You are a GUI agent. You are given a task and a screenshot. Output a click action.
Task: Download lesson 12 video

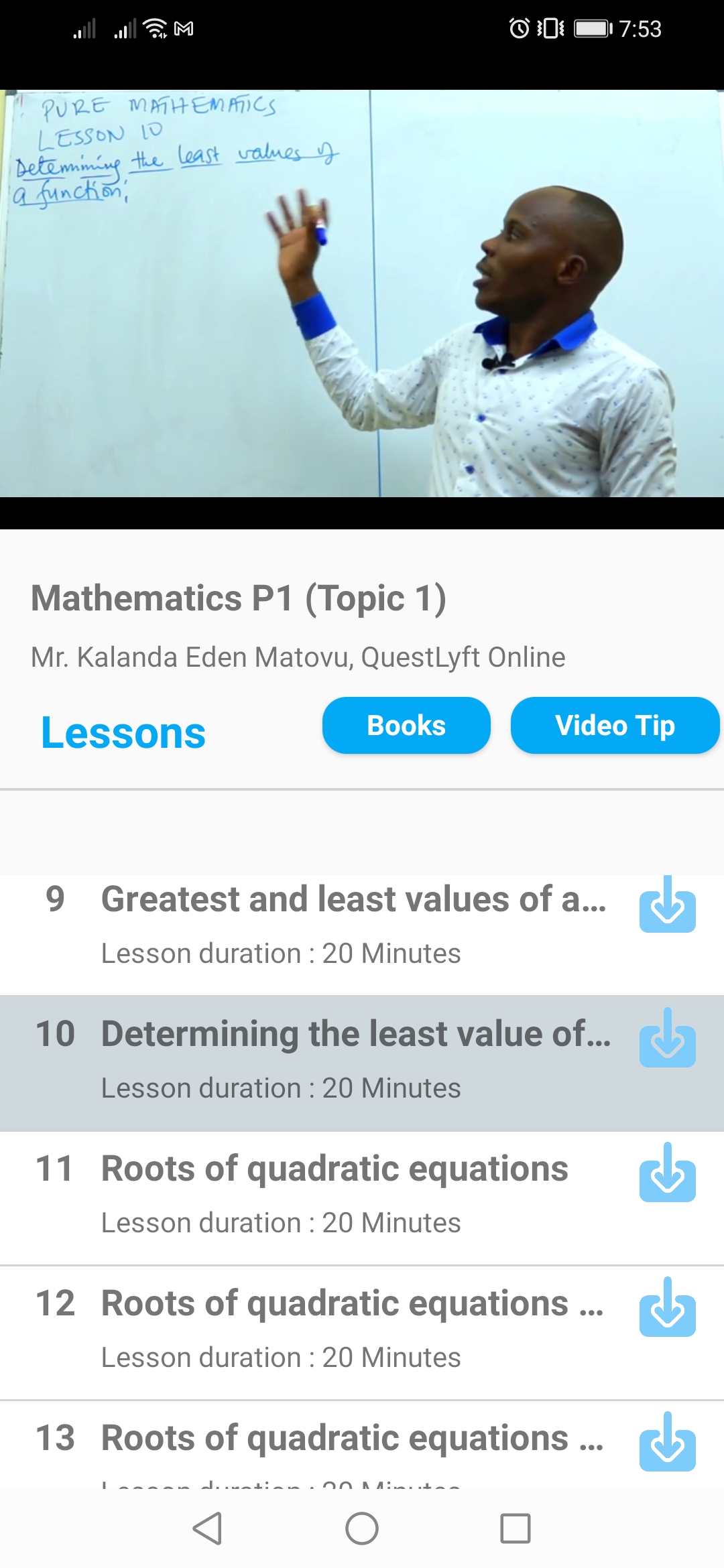(x=667, y=1309)
